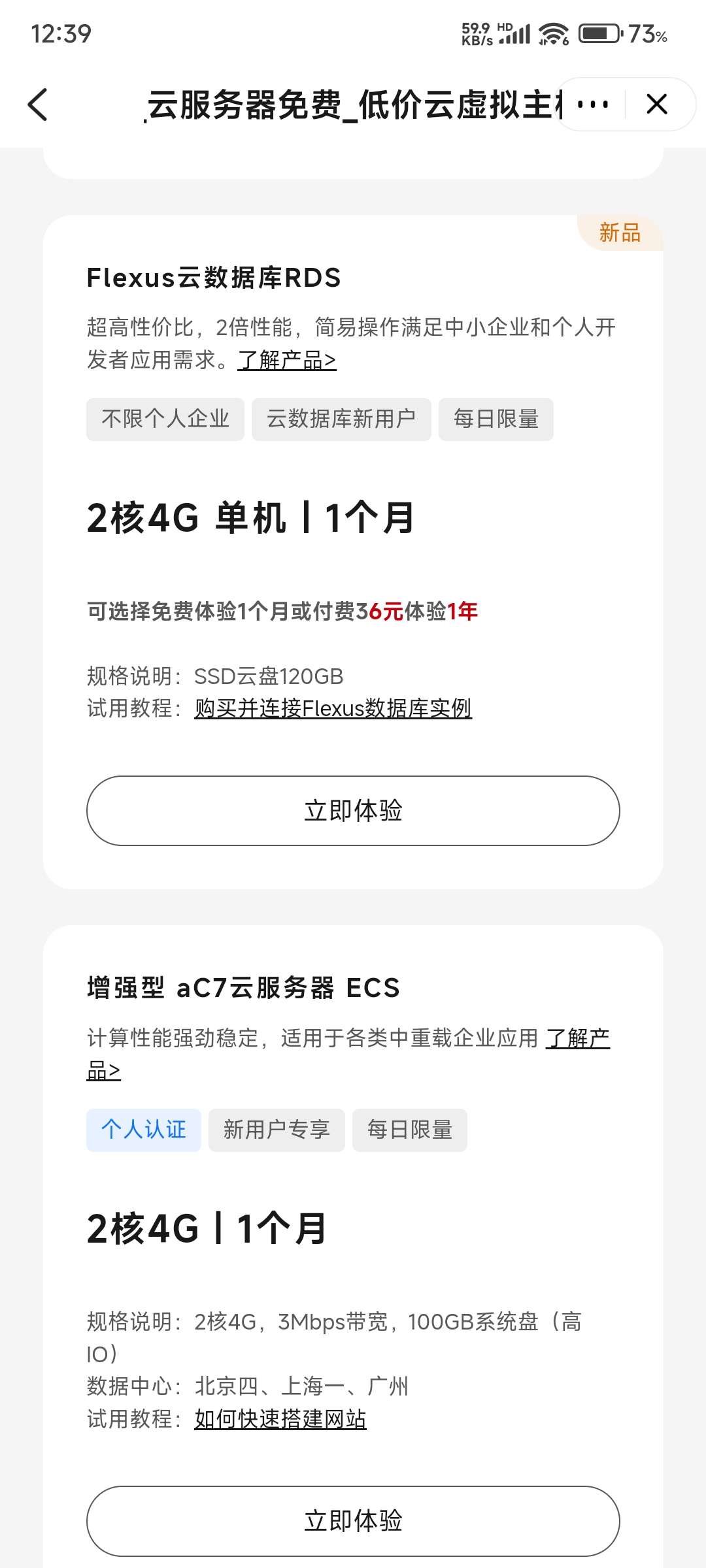The width and height of the screenshot is (706, 1568).
Task: Go back using the top-left arrow
Action: 38,105
